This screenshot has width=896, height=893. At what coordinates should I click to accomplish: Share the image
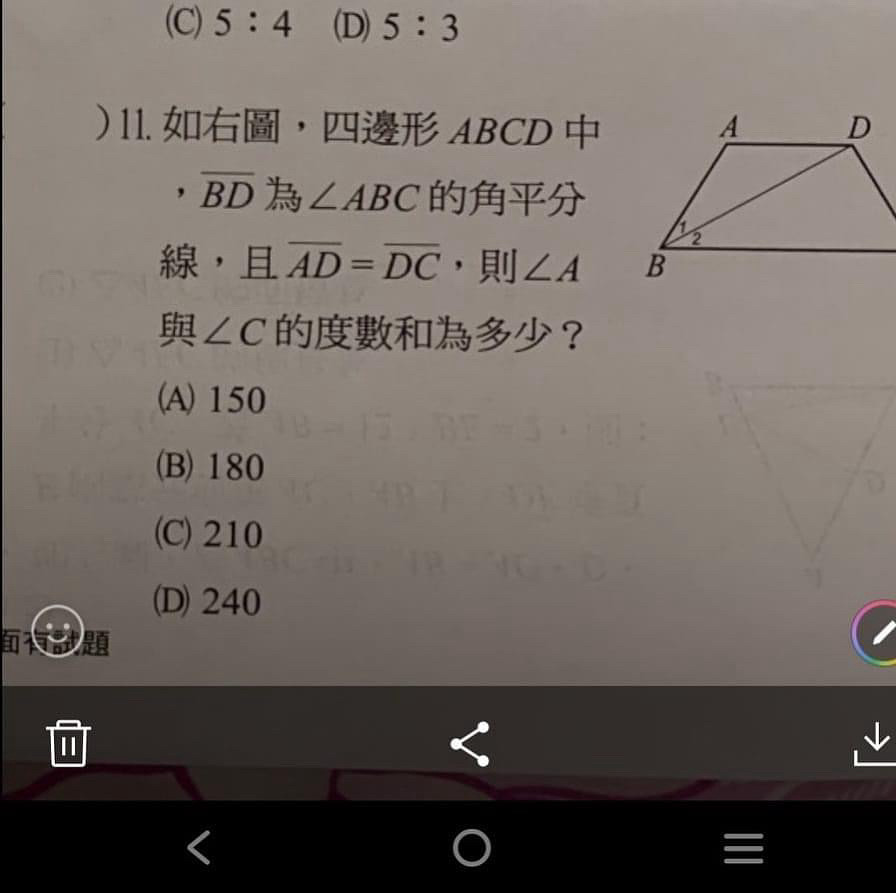(469, 743)
